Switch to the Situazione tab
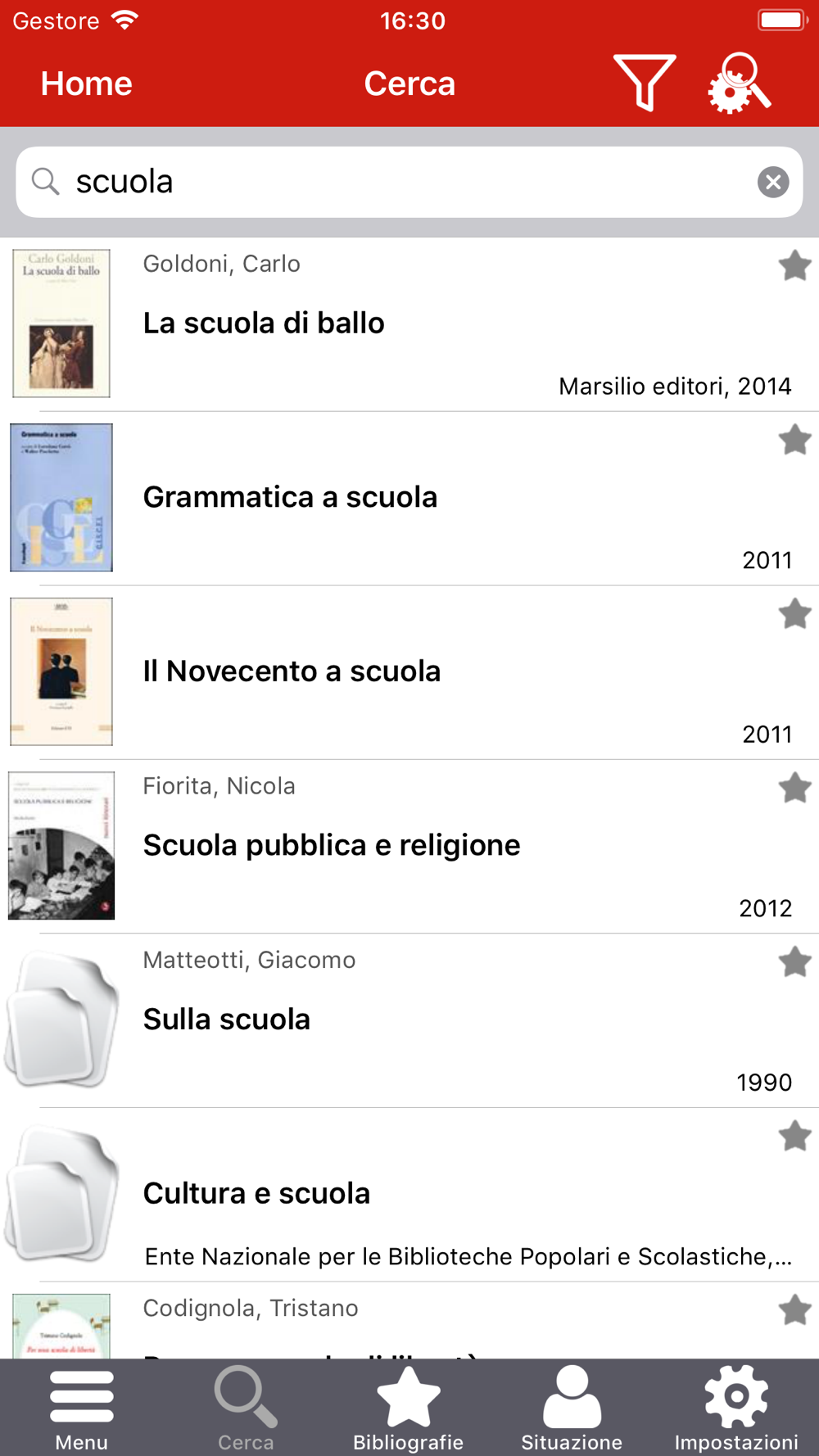This screenshot has width=819, height=1456. 572,1409
